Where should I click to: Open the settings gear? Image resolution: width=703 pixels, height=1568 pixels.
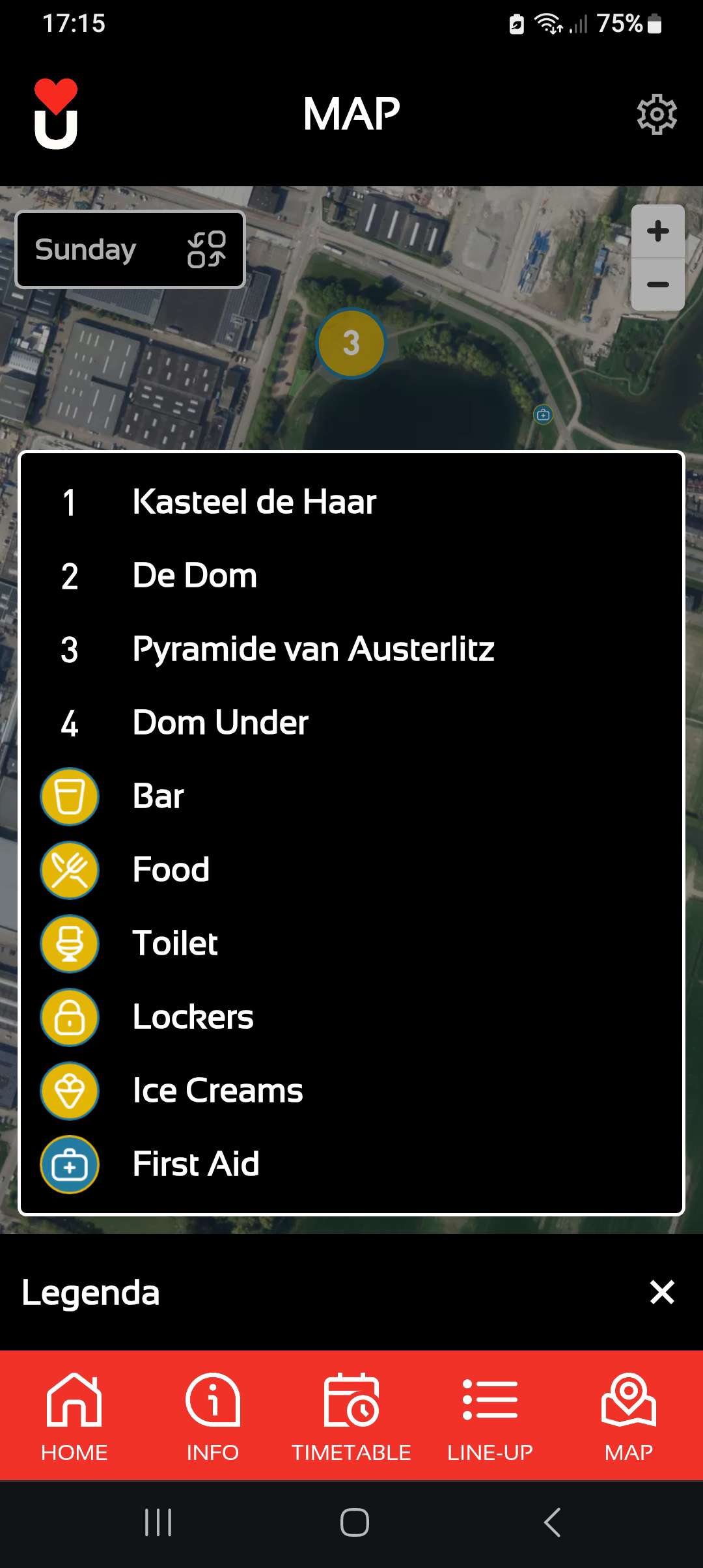656,115
